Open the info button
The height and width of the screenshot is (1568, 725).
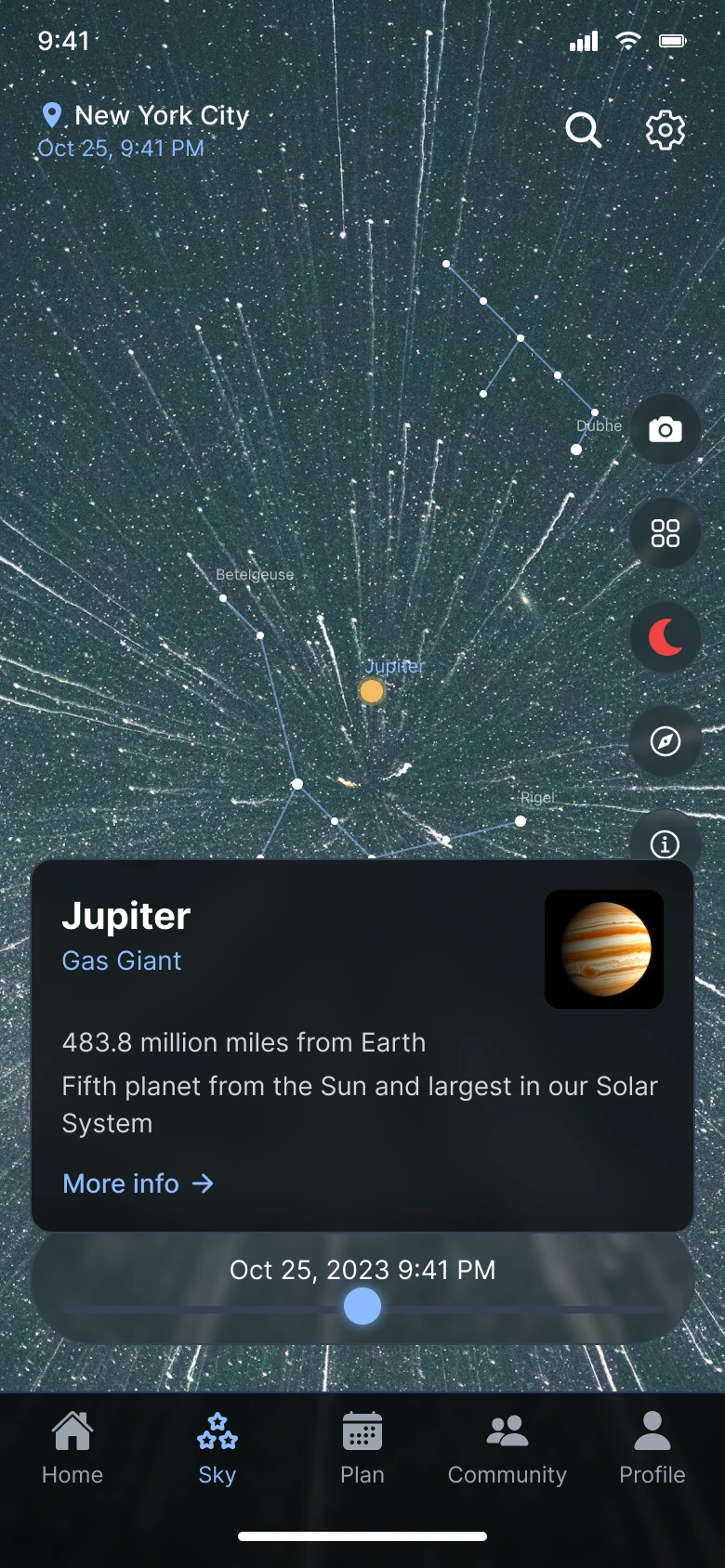665,841
